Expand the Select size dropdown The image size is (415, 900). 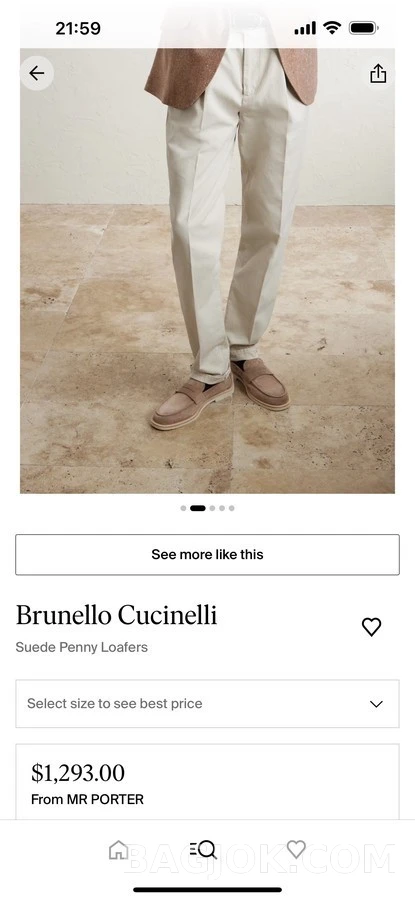pyautogui.click(x=207, y=704)
